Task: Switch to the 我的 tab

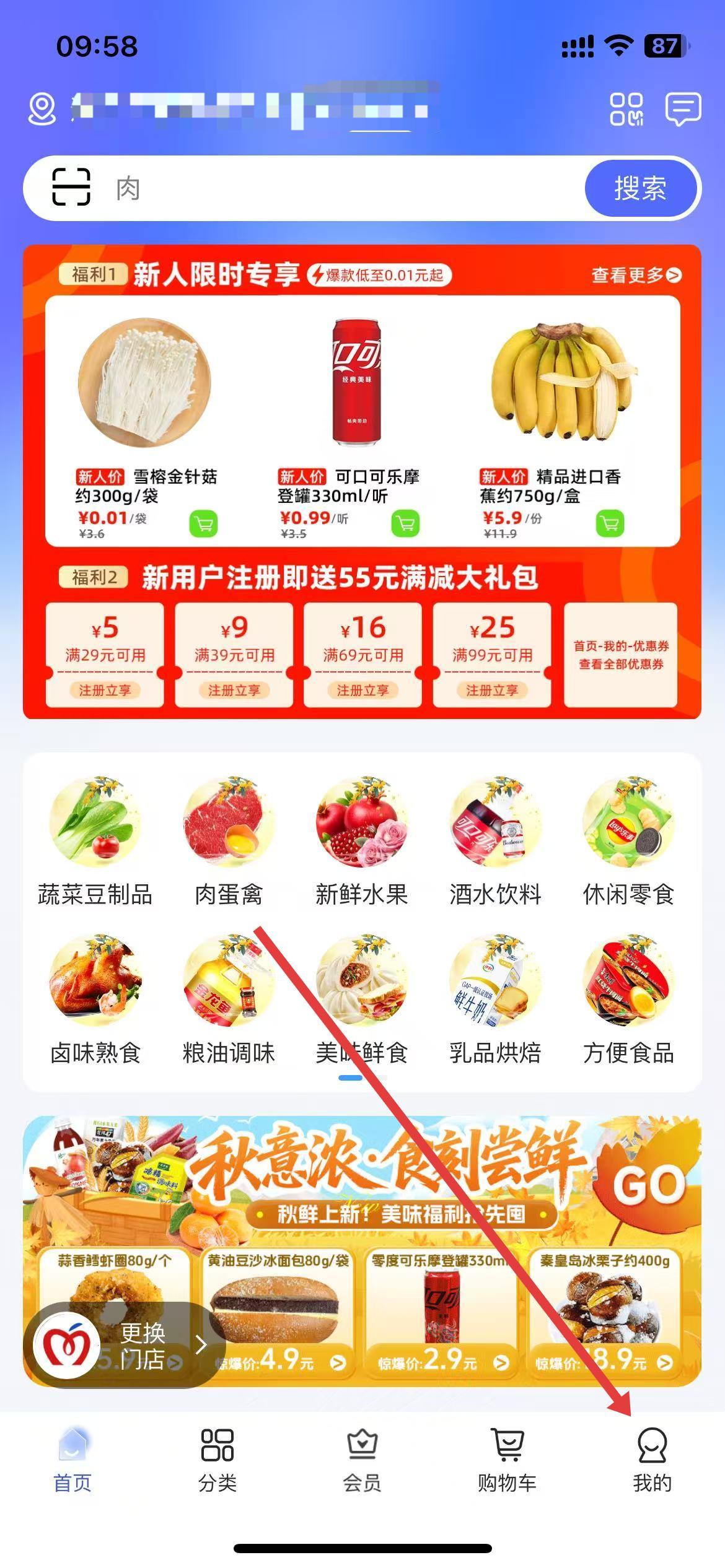Action: point(652,1460)
